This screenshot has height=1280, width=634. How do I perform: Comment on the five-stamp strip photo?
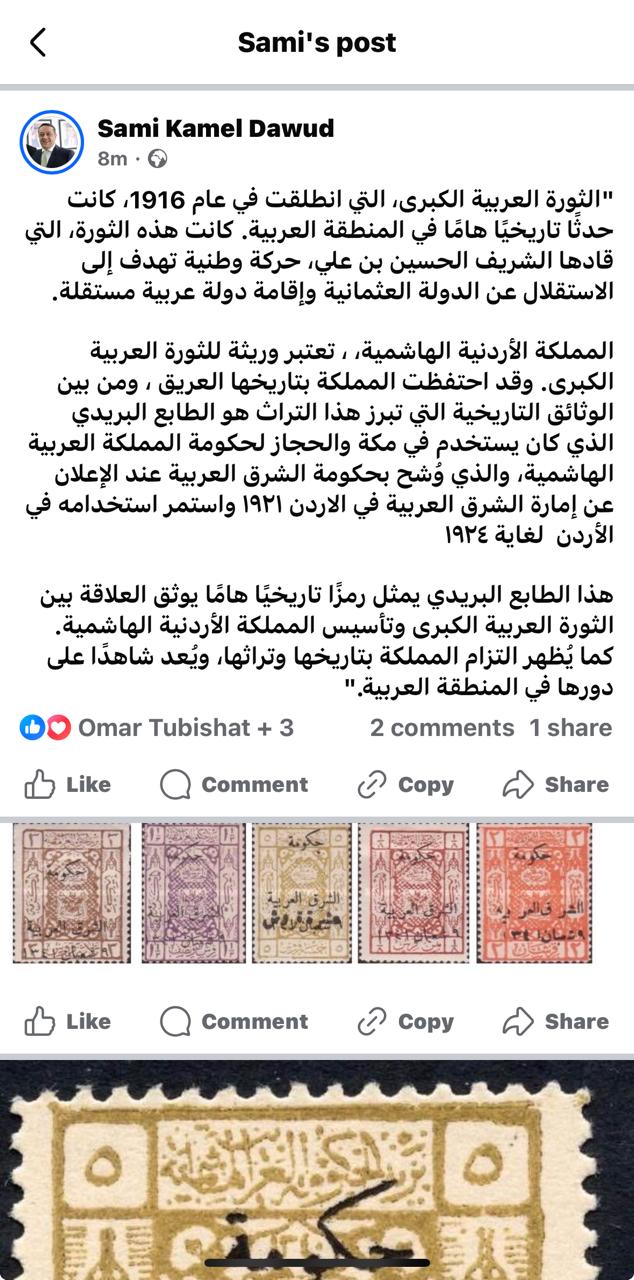click(x=234, y=1021)
